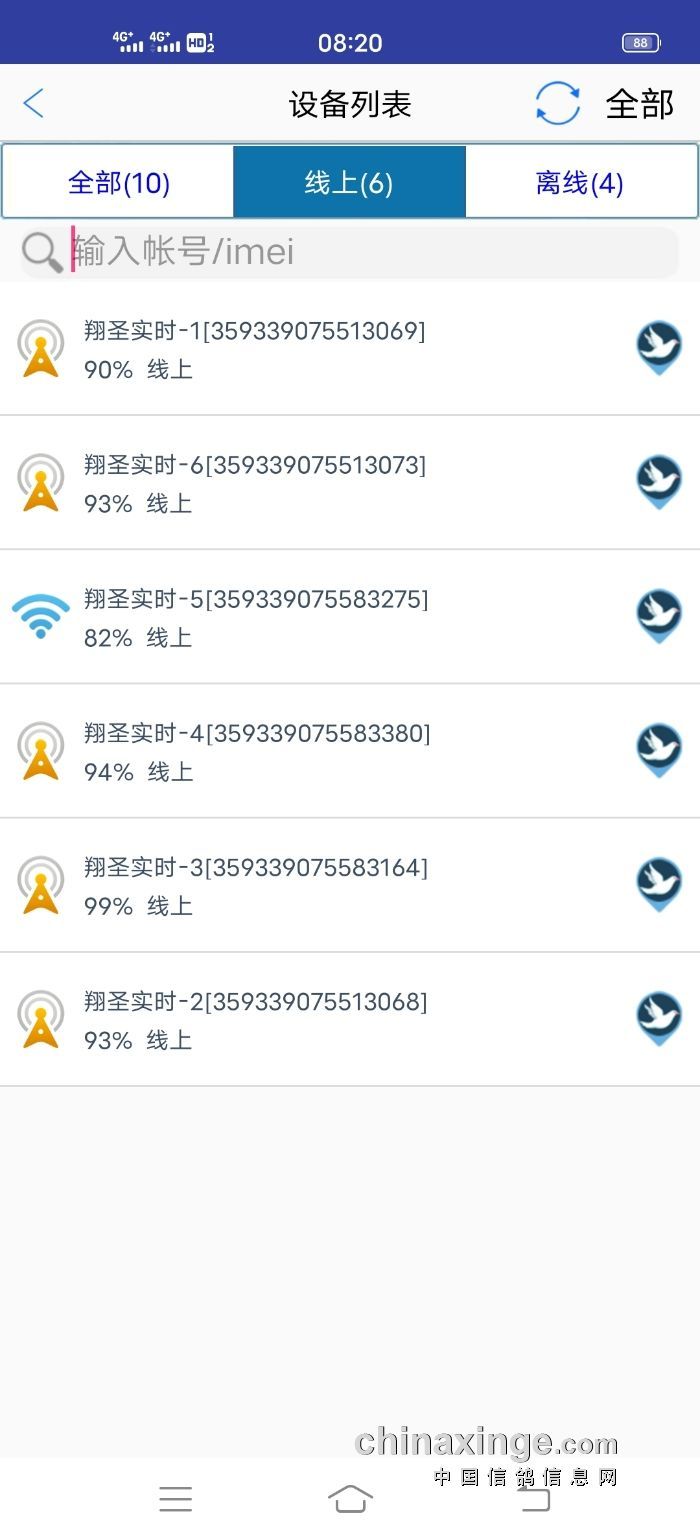Switch to the 离线(4) tab

[581, 182]
